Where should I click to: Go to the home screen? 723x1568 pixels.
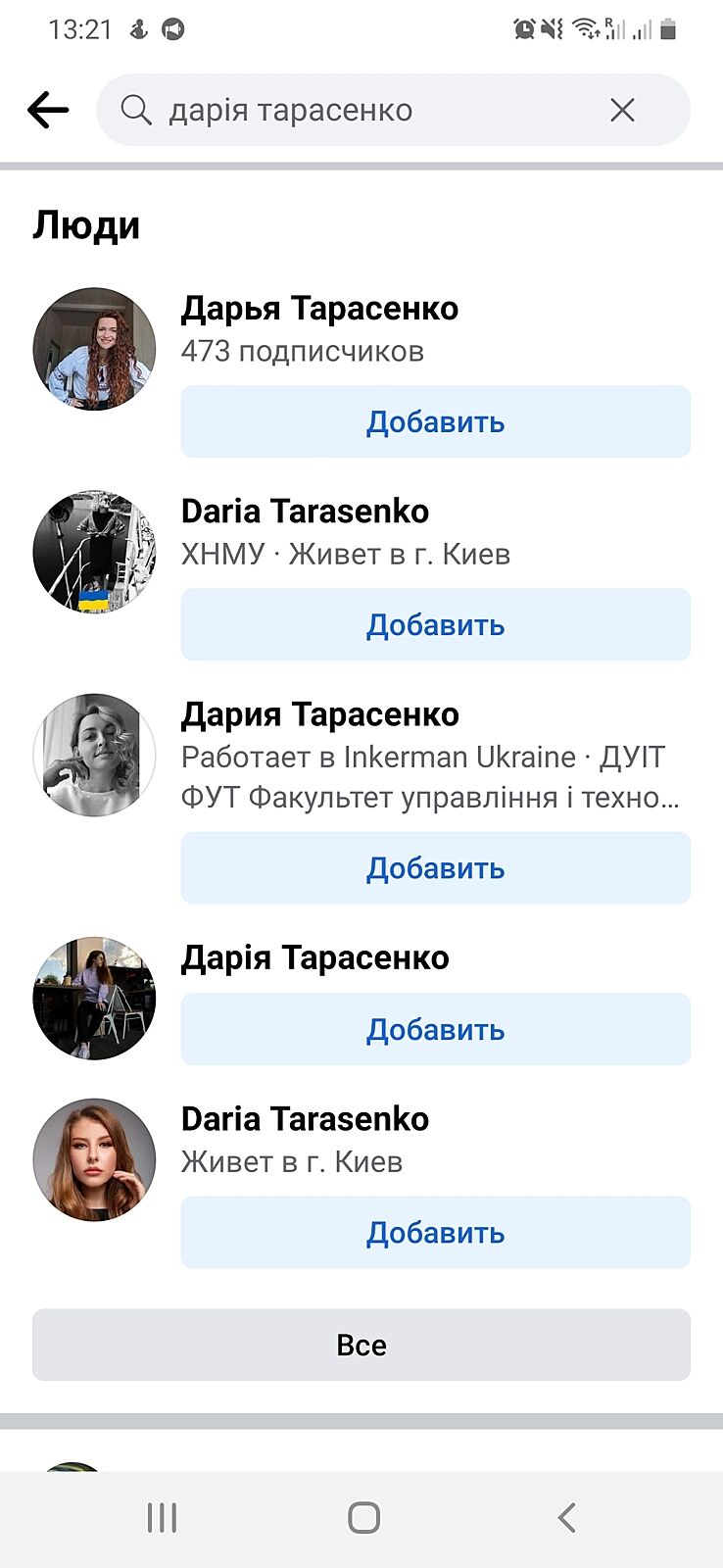[x=363, y=1518]
